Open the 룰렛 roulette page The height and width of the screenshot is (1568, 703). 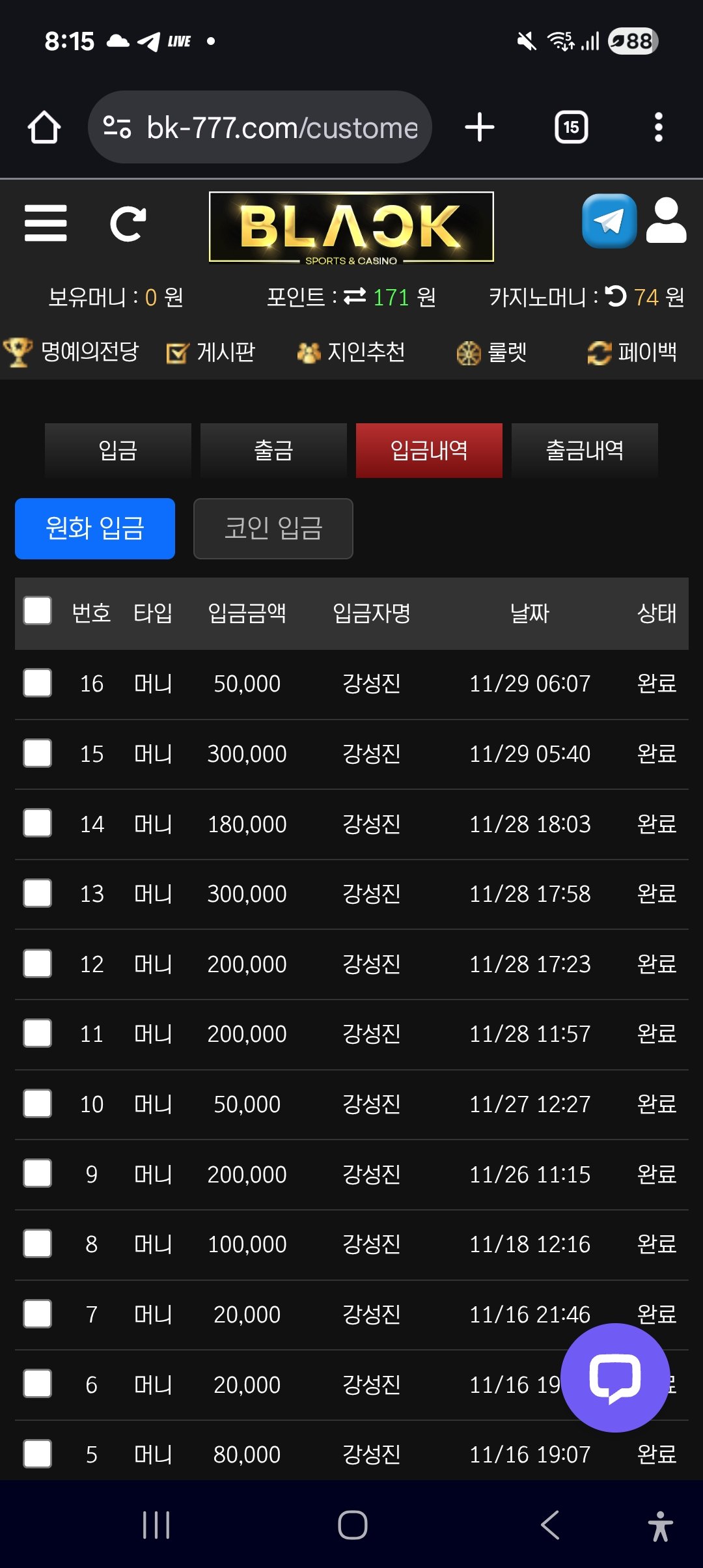pos(491,352)
